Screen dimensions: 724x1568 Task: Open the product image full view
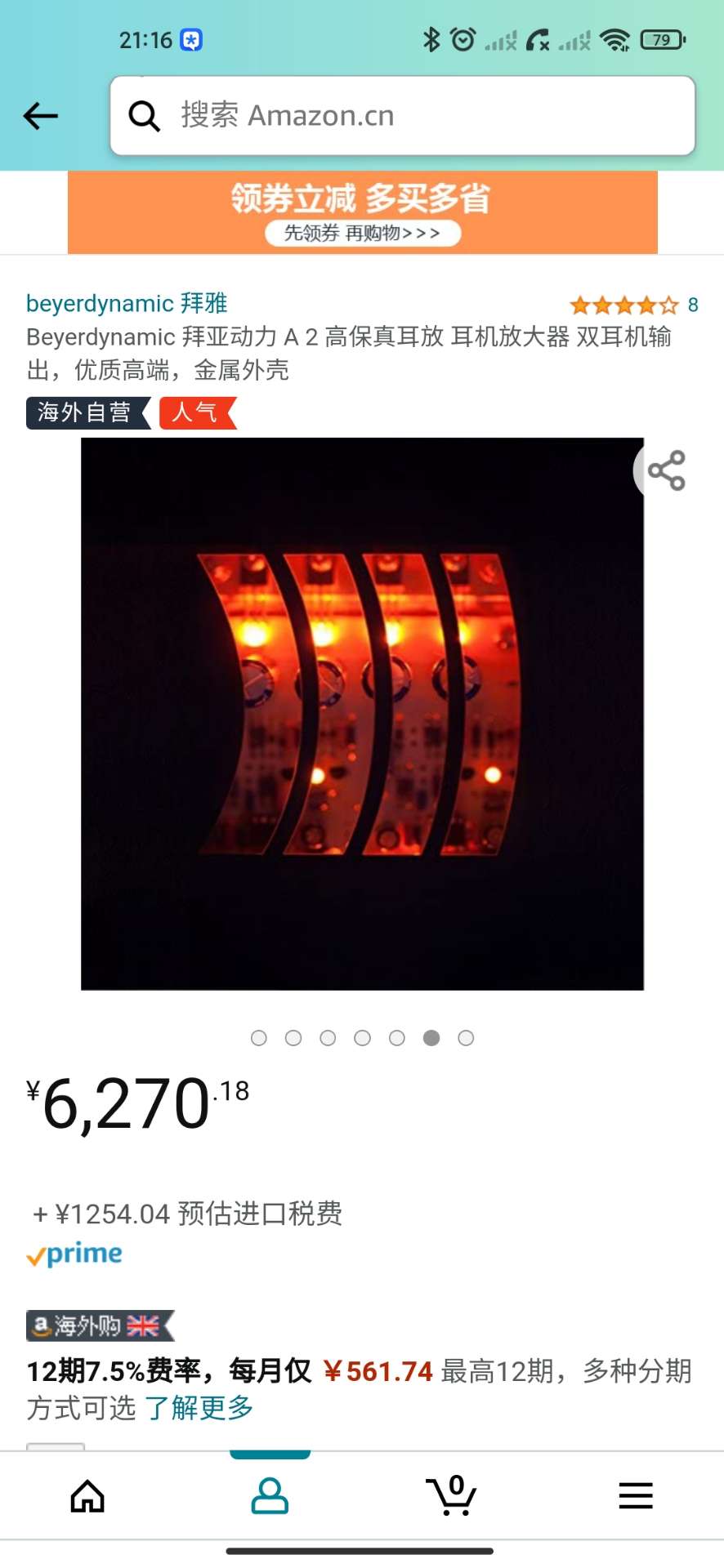pos(362,714)
